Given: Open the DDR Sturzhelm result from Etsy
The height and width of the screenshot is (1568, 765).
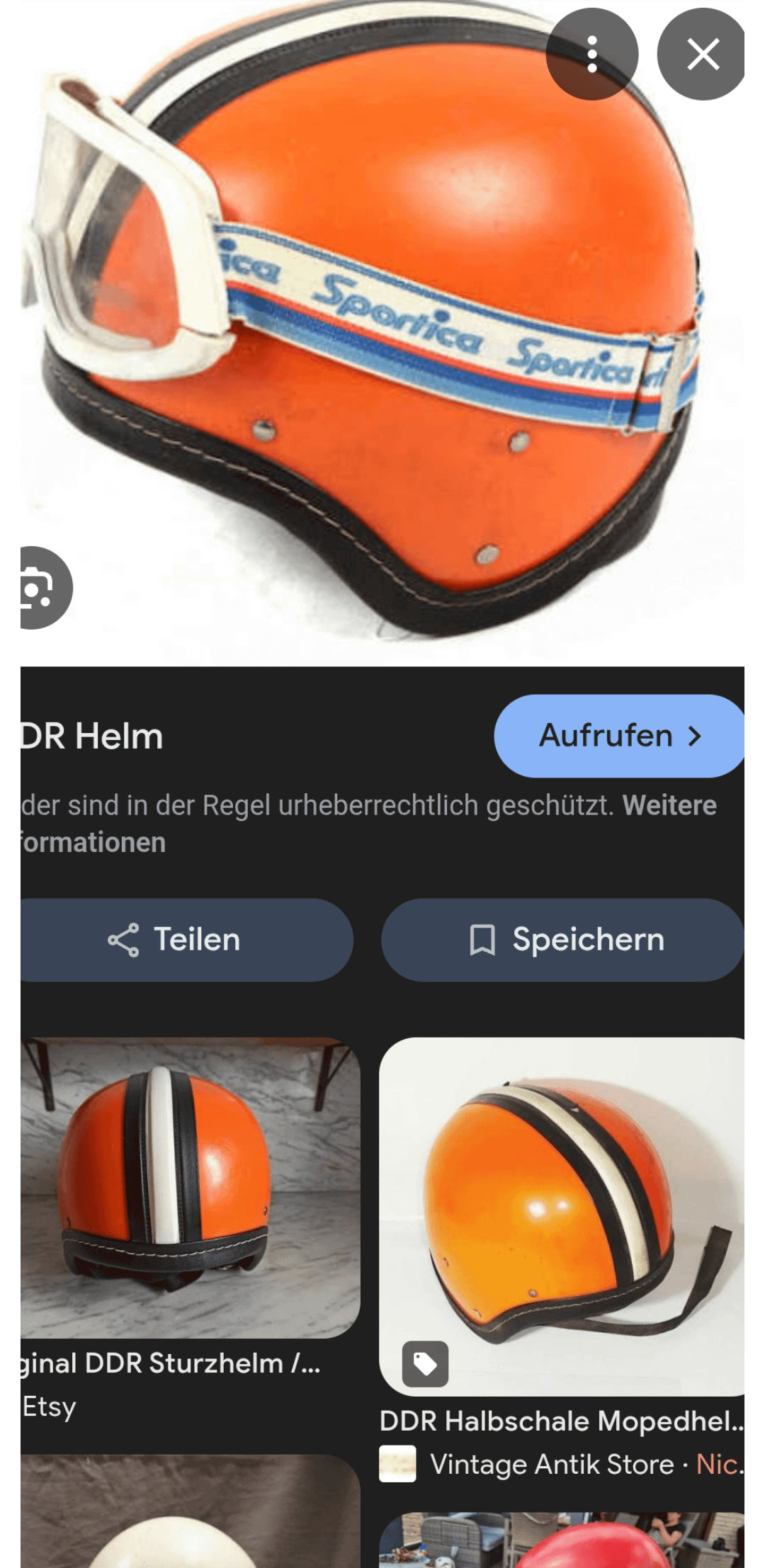Looking at the screenshot, I should 190,1188.
